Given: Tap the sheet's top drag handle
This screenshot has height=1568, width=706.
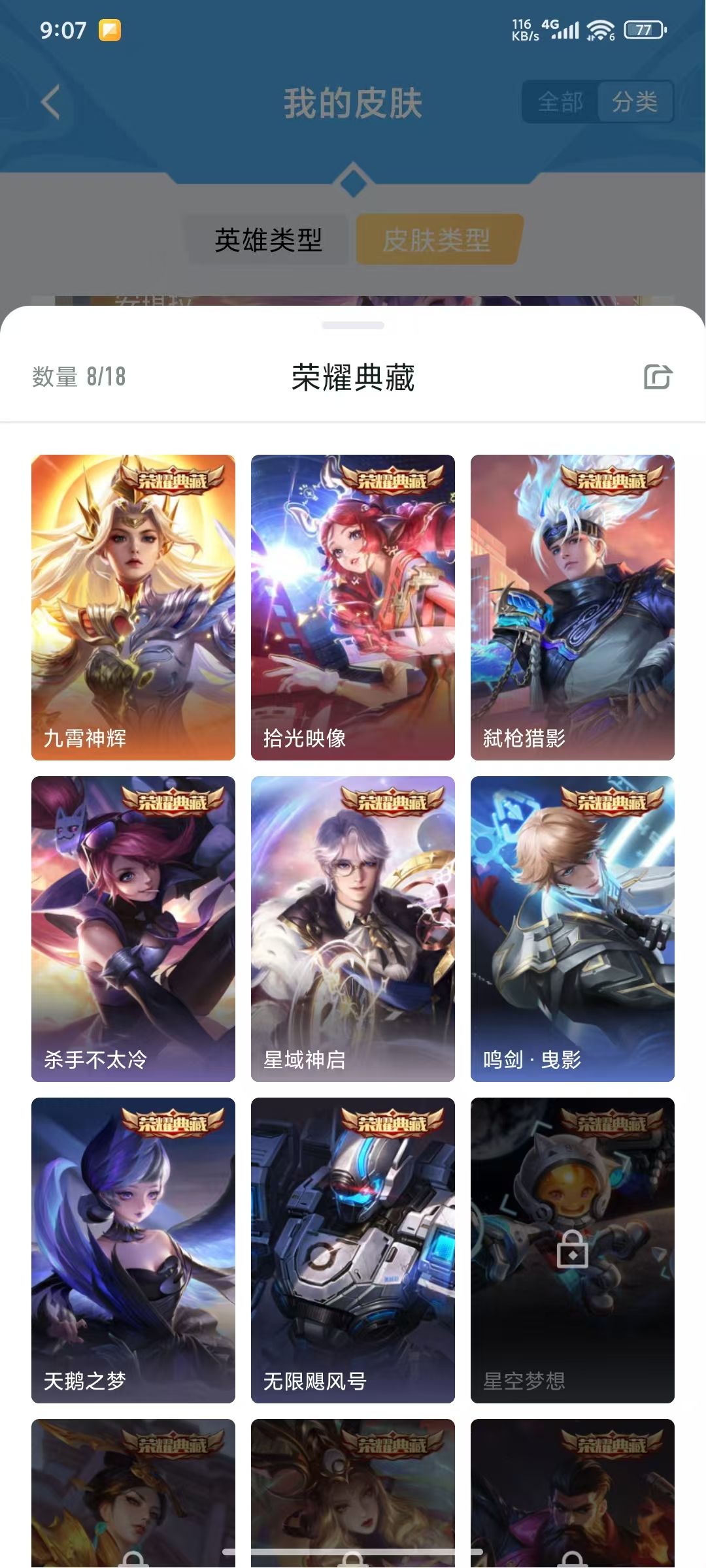Looking at the screenshot, I should 353,325.
